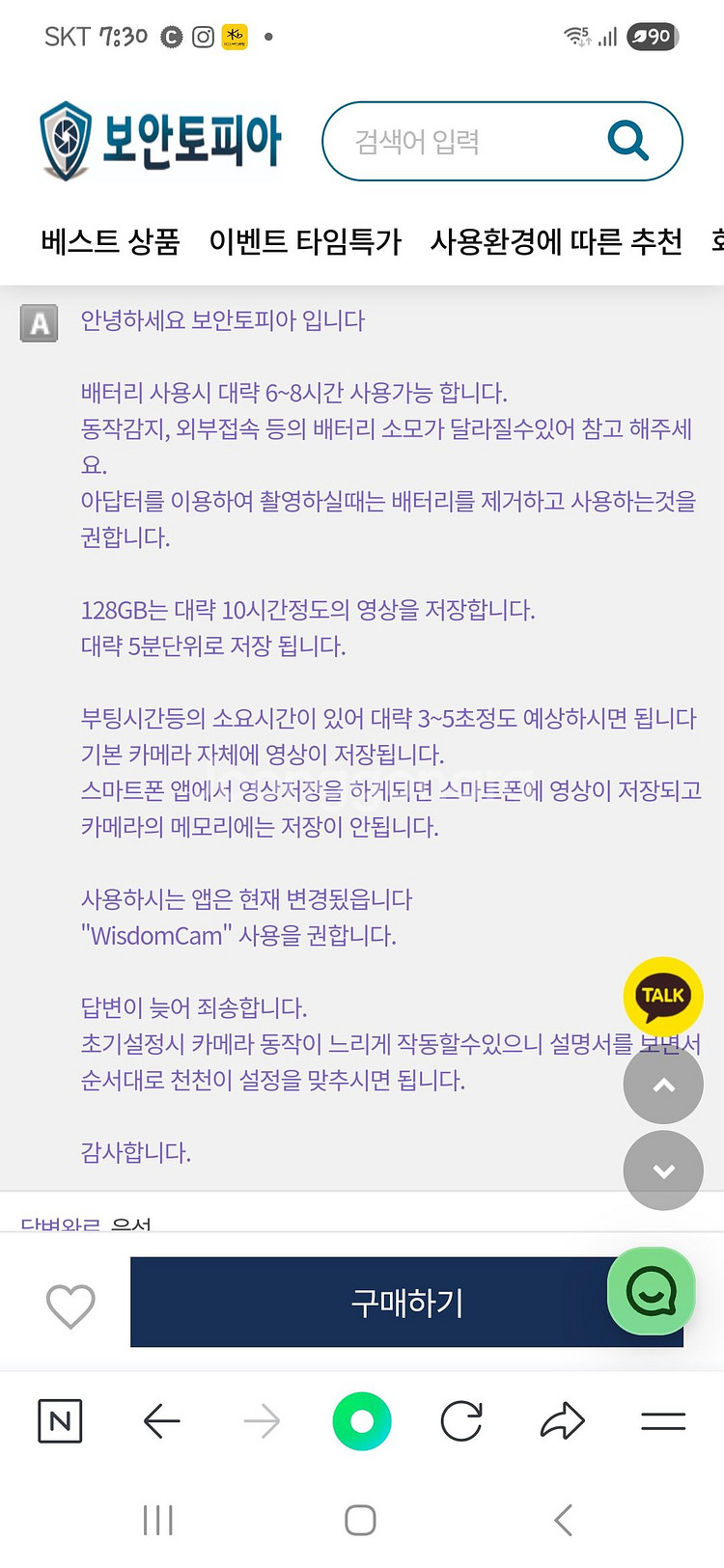Jump to page top with up arrow
Image resolution: width=724 pixels, height=1568 pixels.
tap(662, 1085)
